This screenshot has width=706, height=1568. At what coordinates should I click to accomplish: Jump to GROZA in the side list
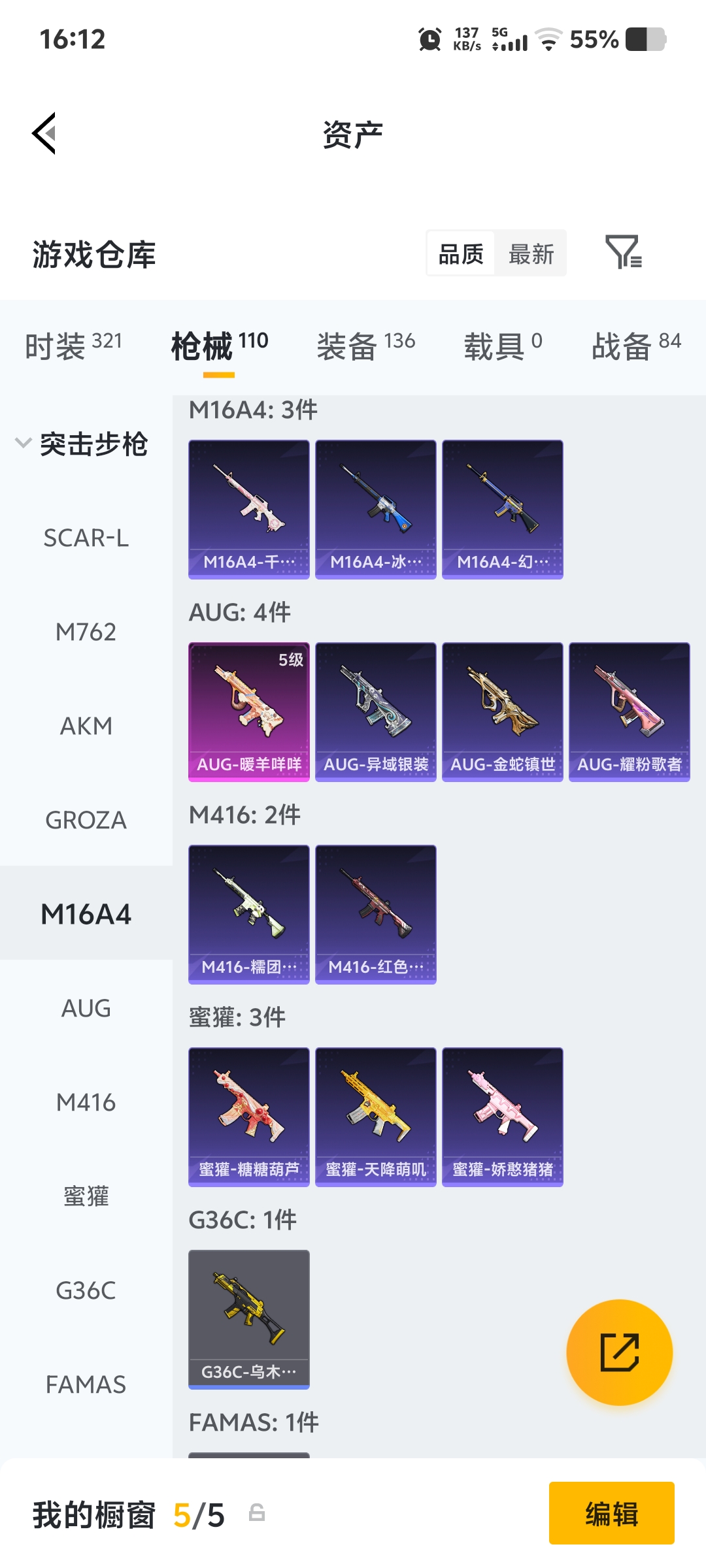pyautogui.click(x=86, y=821)
